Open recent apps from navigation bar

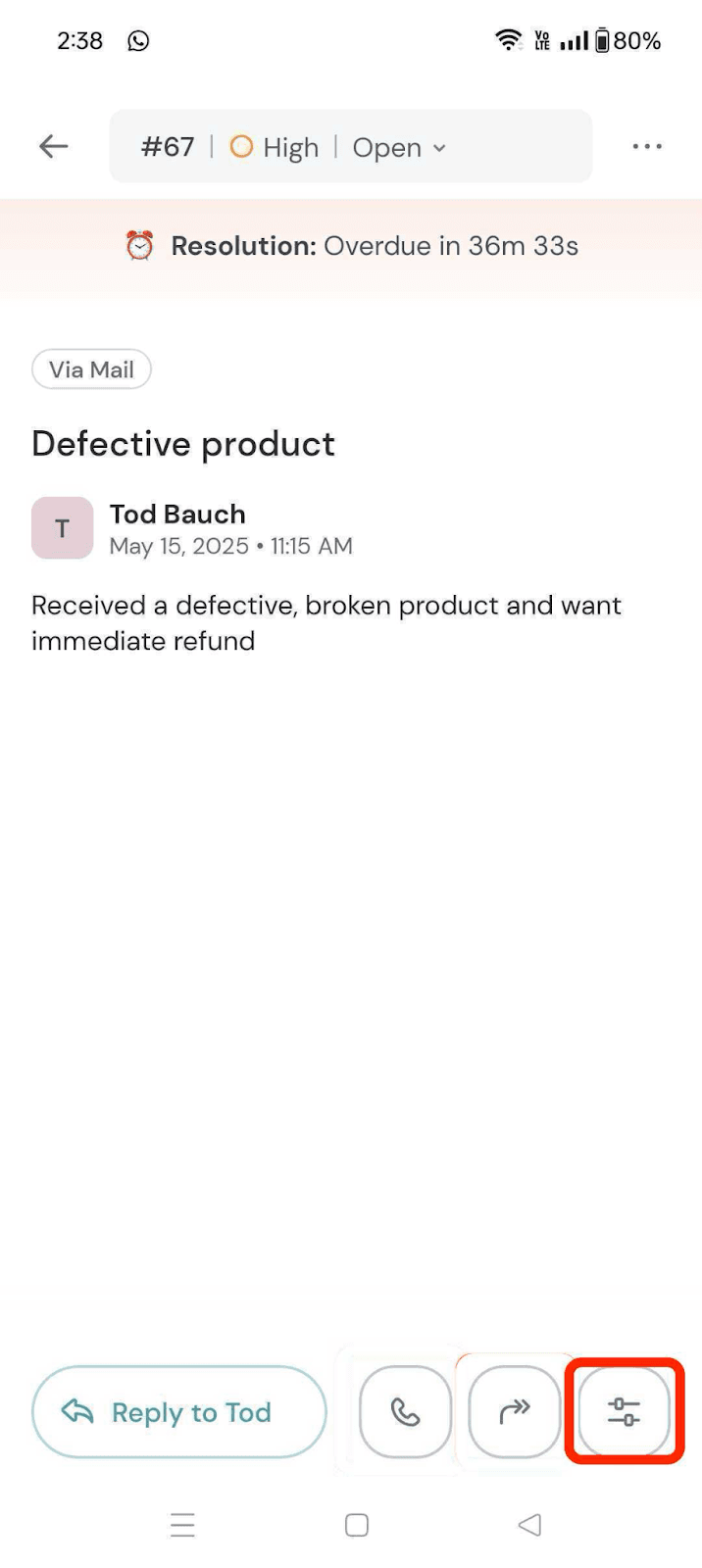pos(182,1525)
